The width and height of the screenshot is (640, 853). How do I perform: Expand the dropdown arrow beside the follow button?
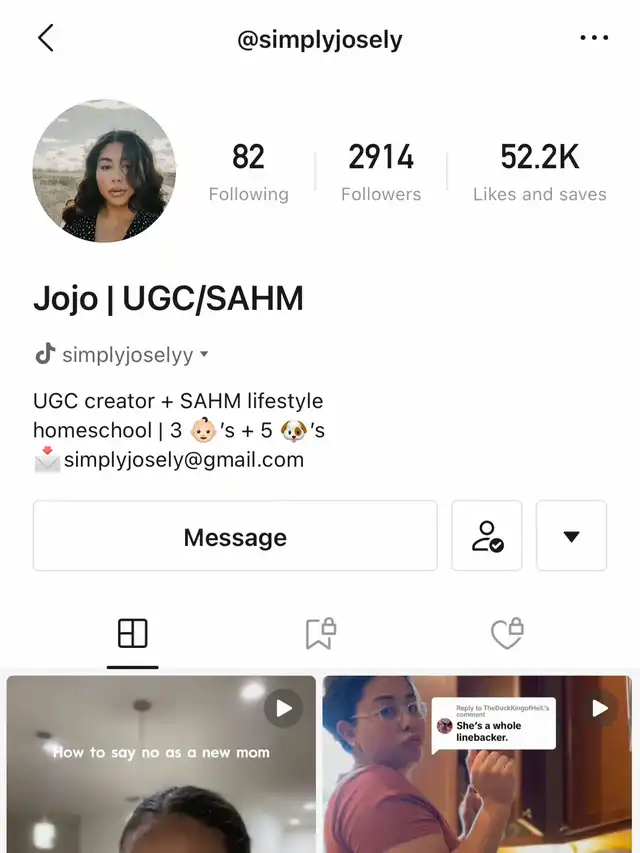(571, 536)
